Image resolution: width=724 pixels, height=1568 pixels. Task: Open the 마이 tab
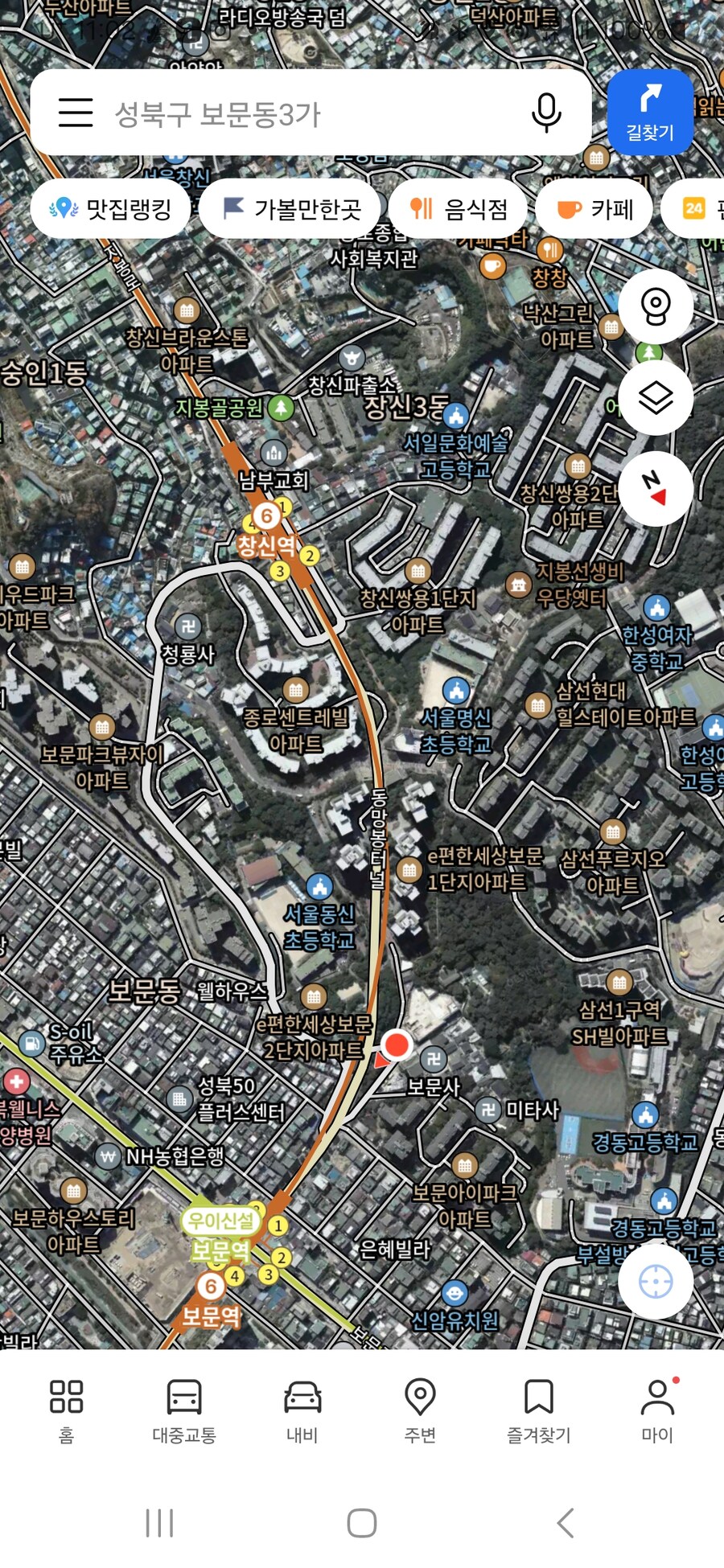click(657, 1410)
